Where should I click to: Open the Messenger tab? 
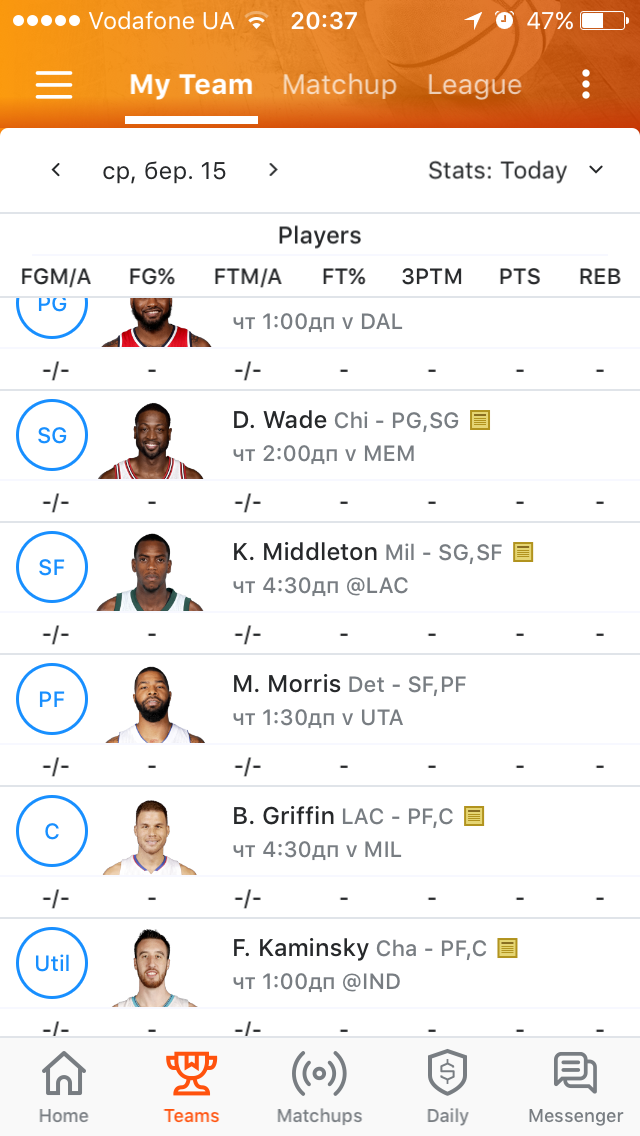[575, 1087]
